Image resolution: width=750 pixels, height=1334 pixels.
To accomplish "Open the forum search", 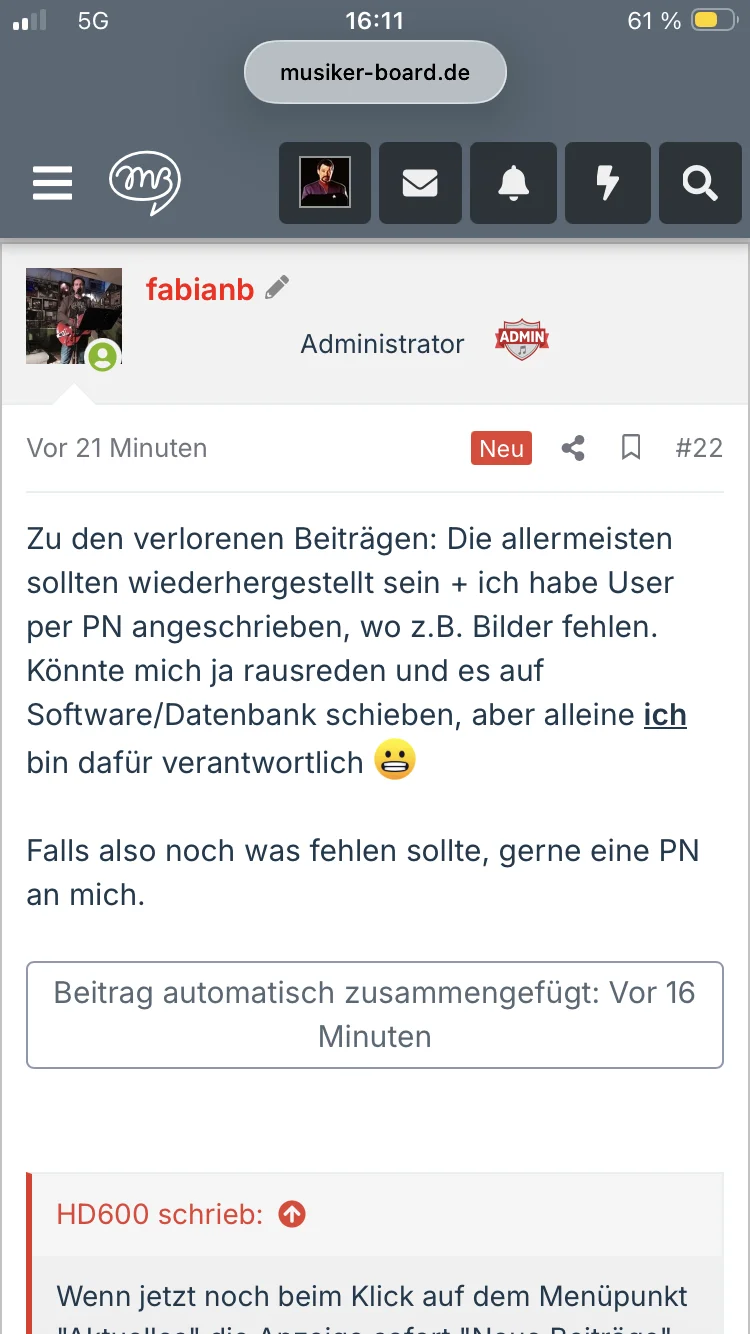I will coord(699,183).
